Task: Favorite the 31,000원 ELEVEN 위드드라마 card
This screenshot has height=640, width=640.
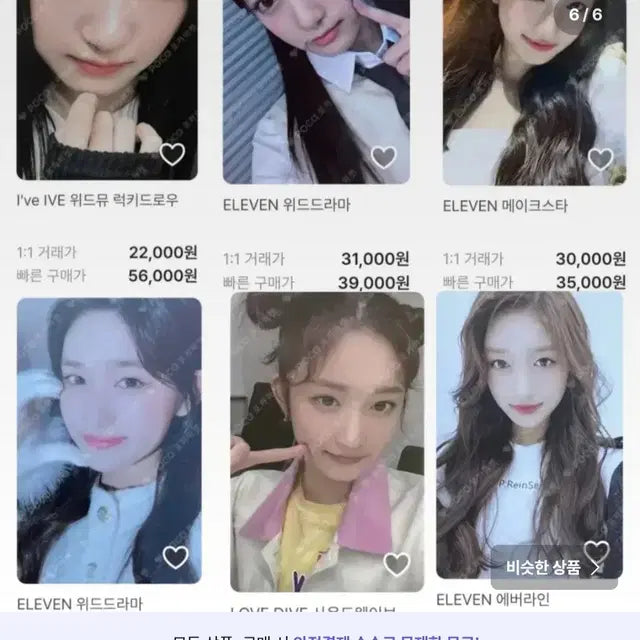Action: point(384,157)
